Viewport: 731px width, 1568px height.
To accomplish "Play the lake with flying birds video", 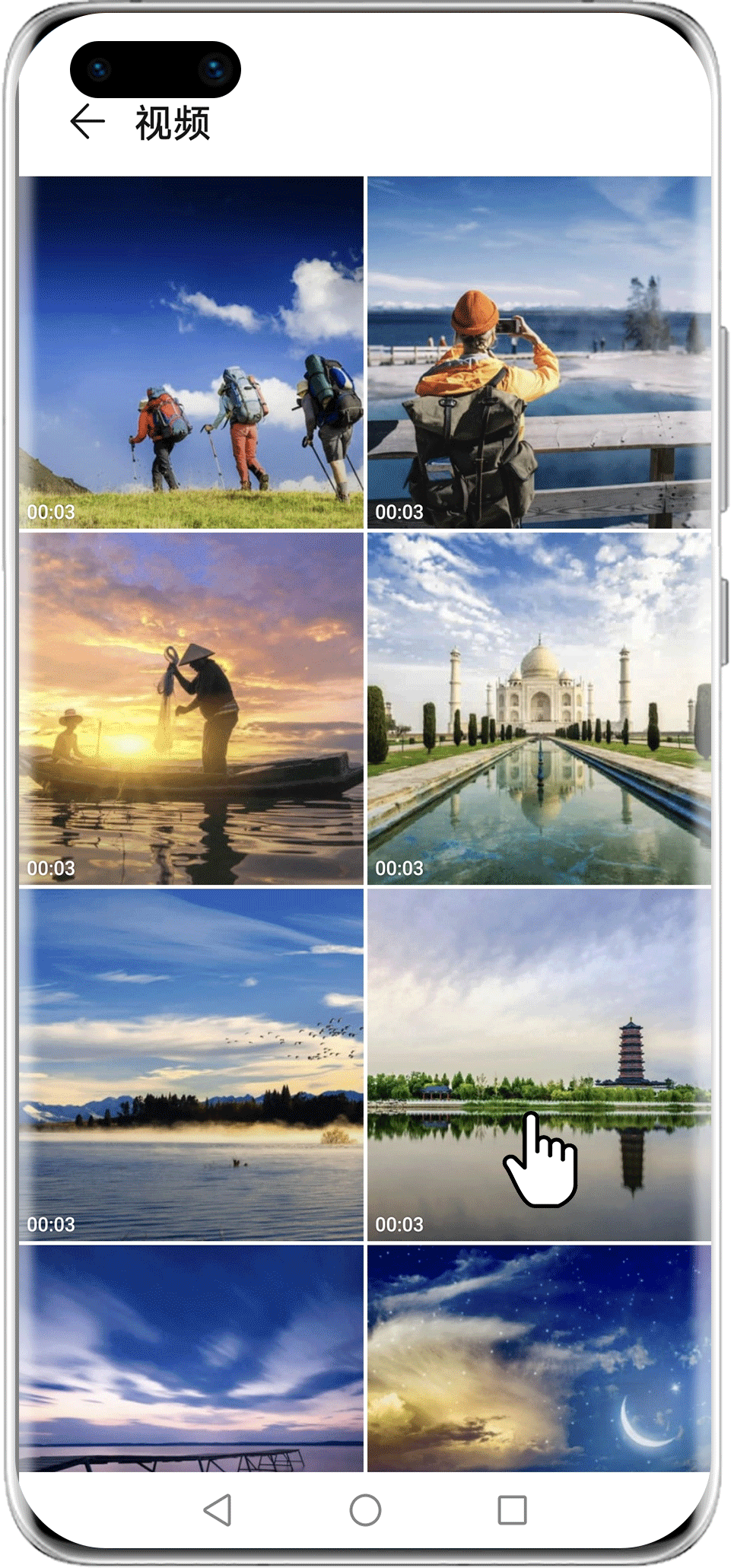I will 191,1064.
